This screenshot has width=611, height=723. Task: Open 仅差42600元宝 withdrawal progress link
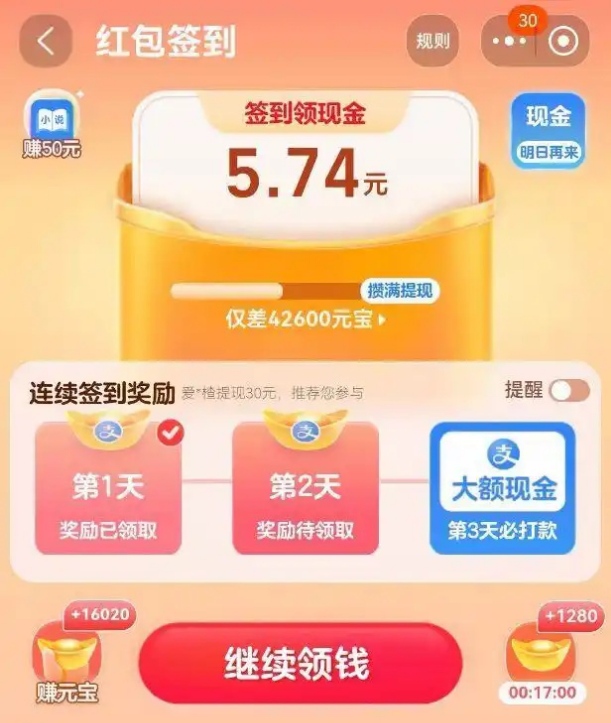click(305, 320)
